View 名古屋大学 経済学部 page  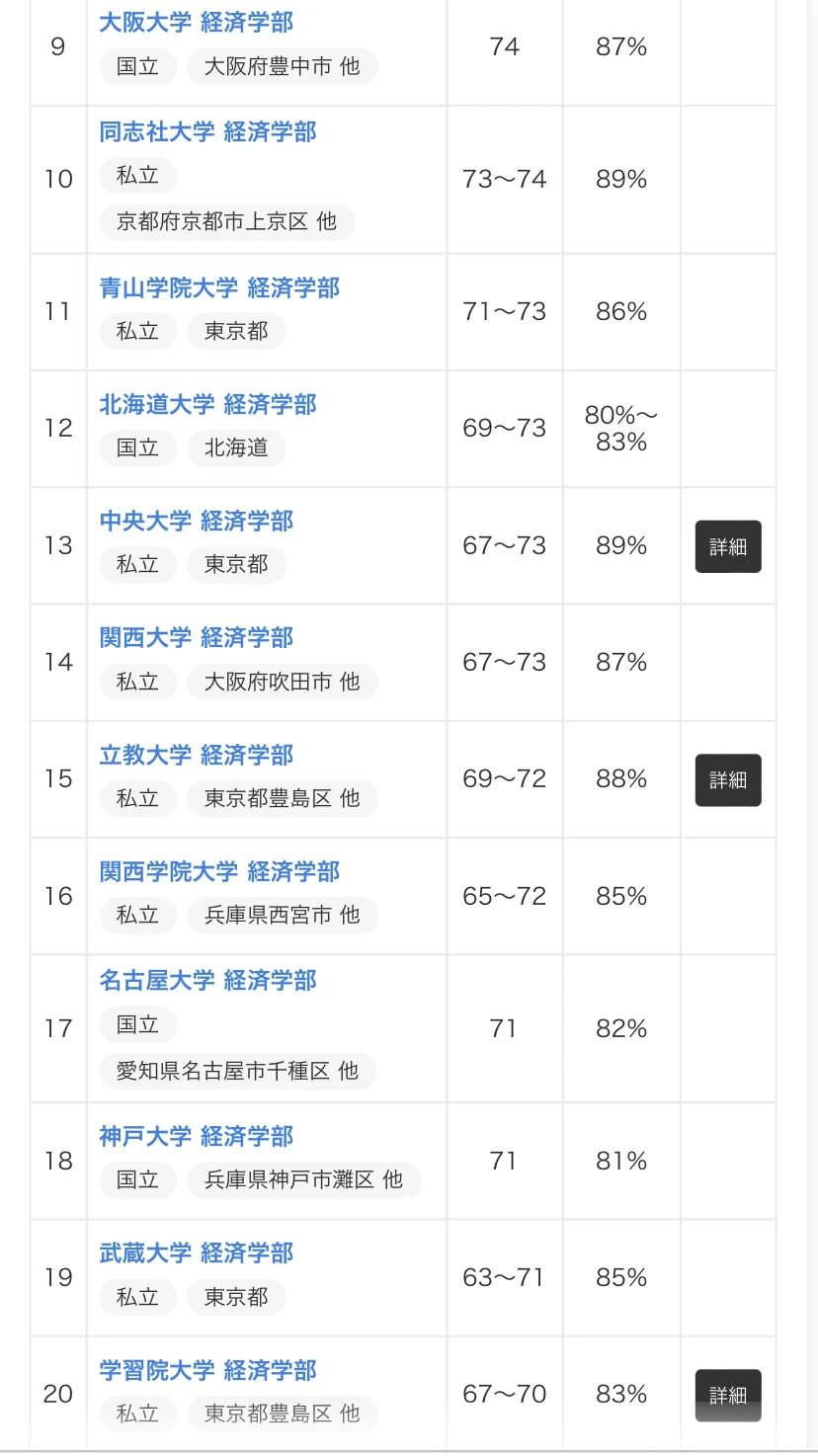click(x=208, y=980)
